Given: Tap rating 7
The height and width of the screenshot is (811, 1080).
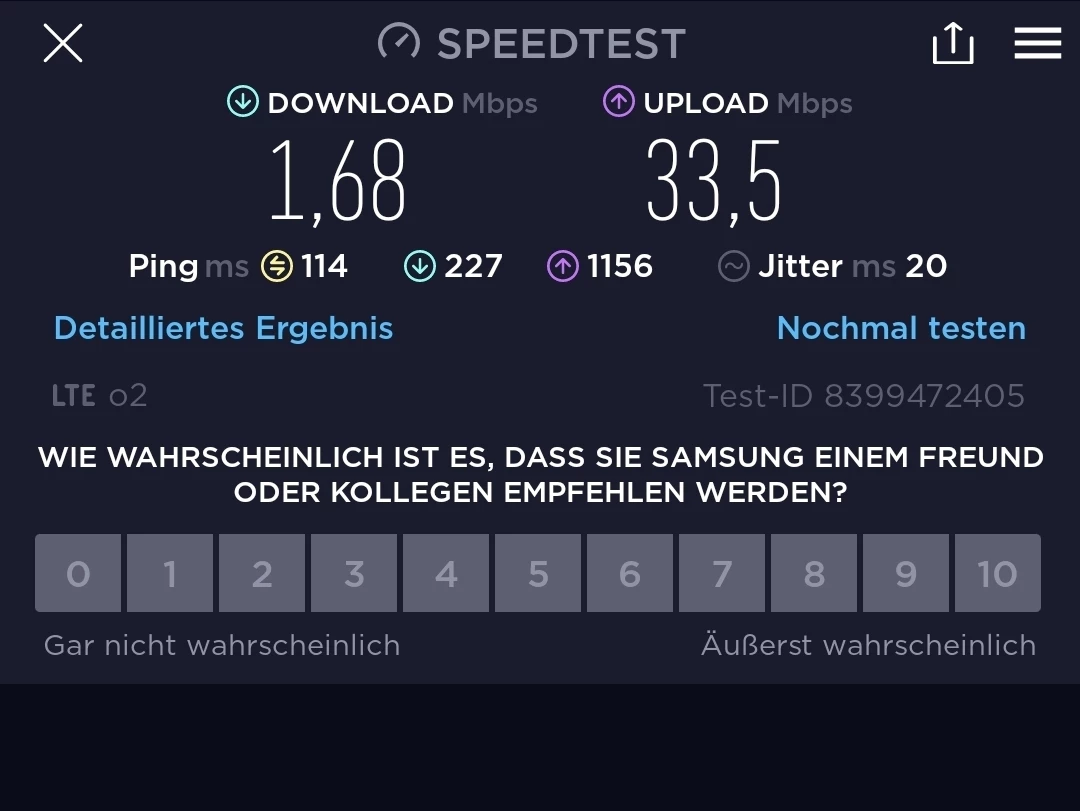Looking at the screenshot, I should click(x=722, y=573).
